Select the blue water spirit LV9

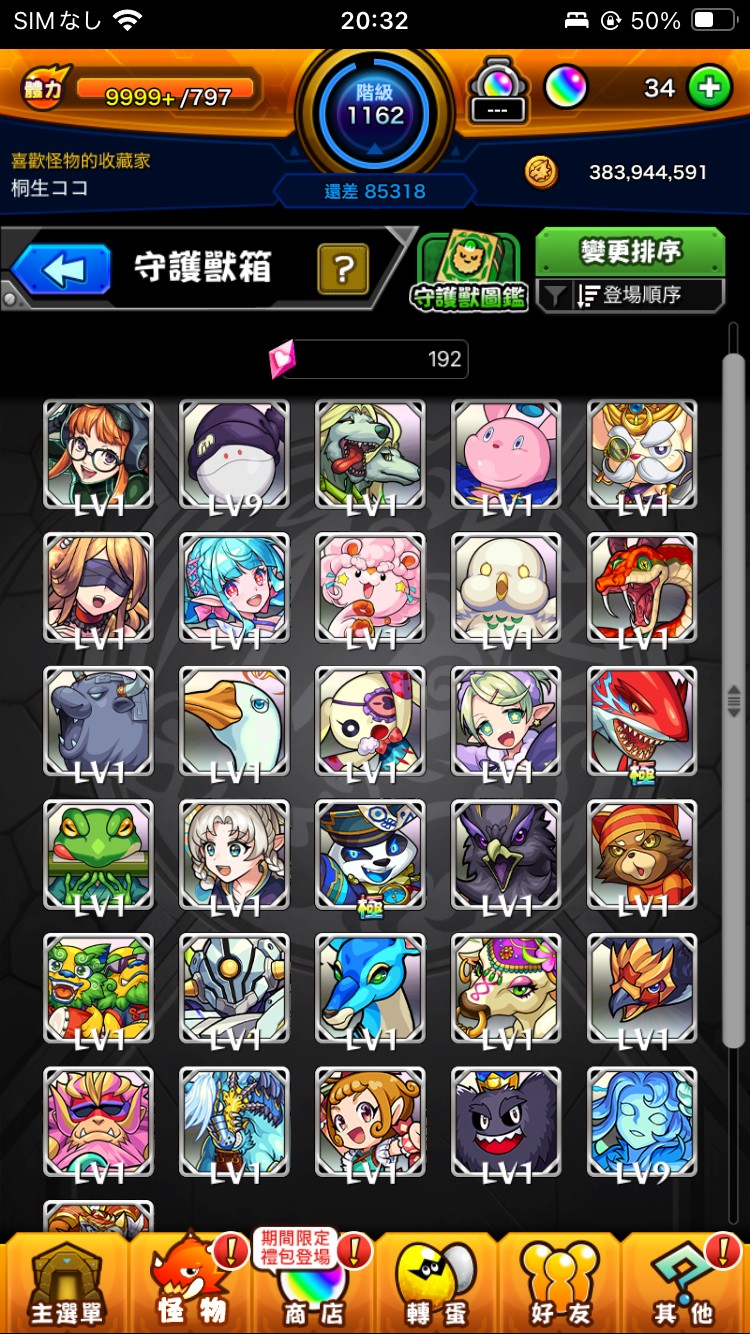[x=642, y=1122]
